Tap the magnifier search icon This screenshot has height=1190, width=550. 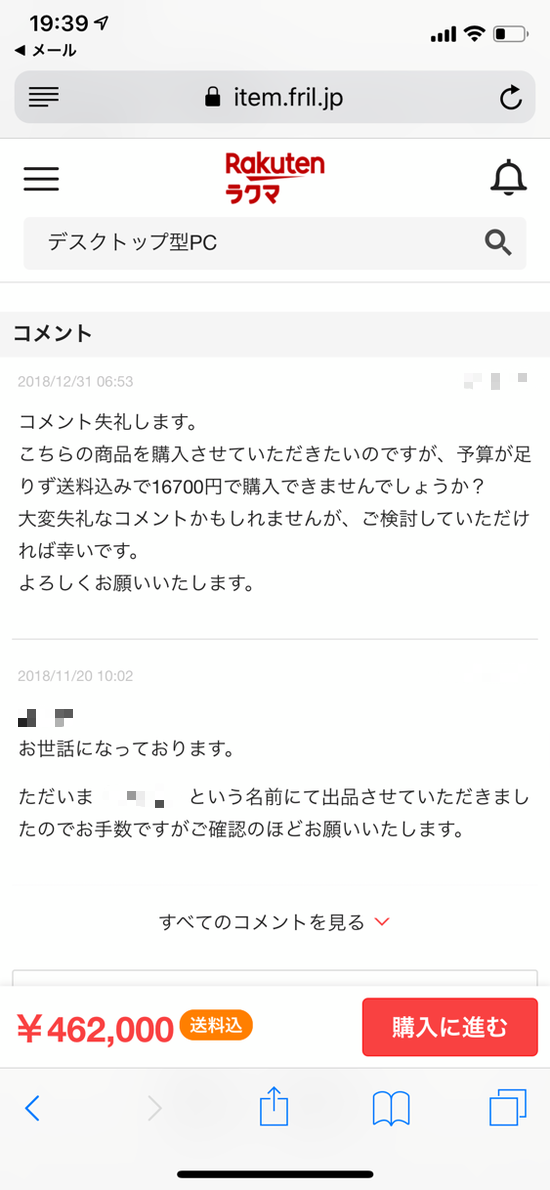point(498,243)
